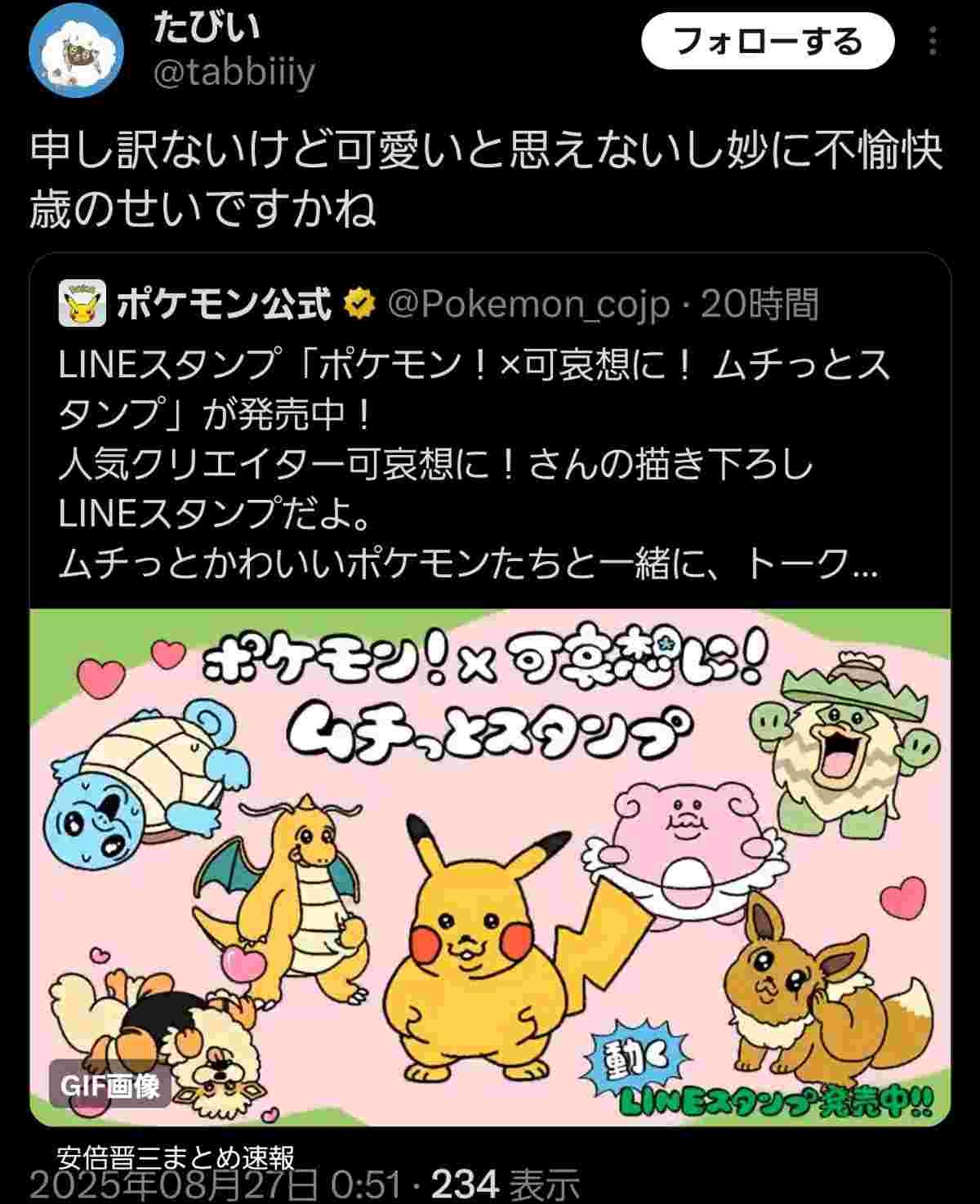Follow たびい with the フォローする button

[767, 41]
